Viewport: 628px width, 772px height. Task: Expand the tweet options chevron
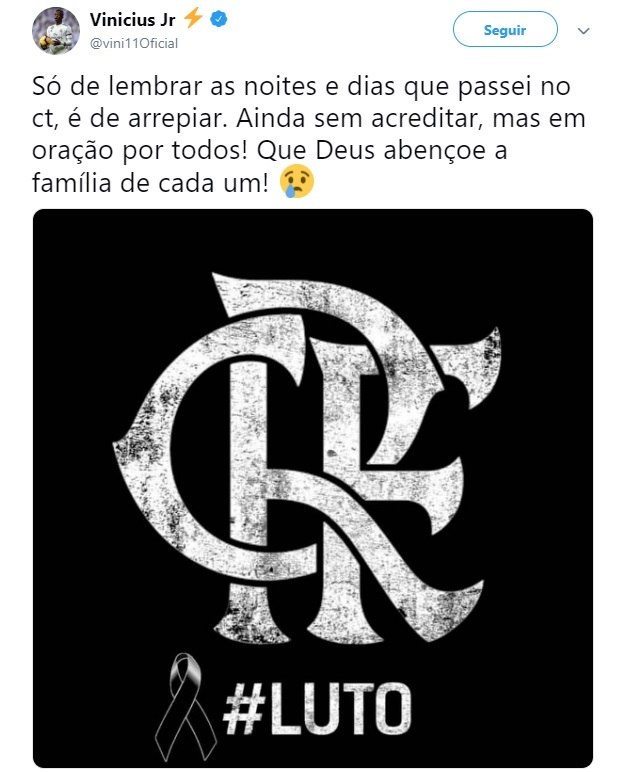pyautogui.click(x=585, y=31)
